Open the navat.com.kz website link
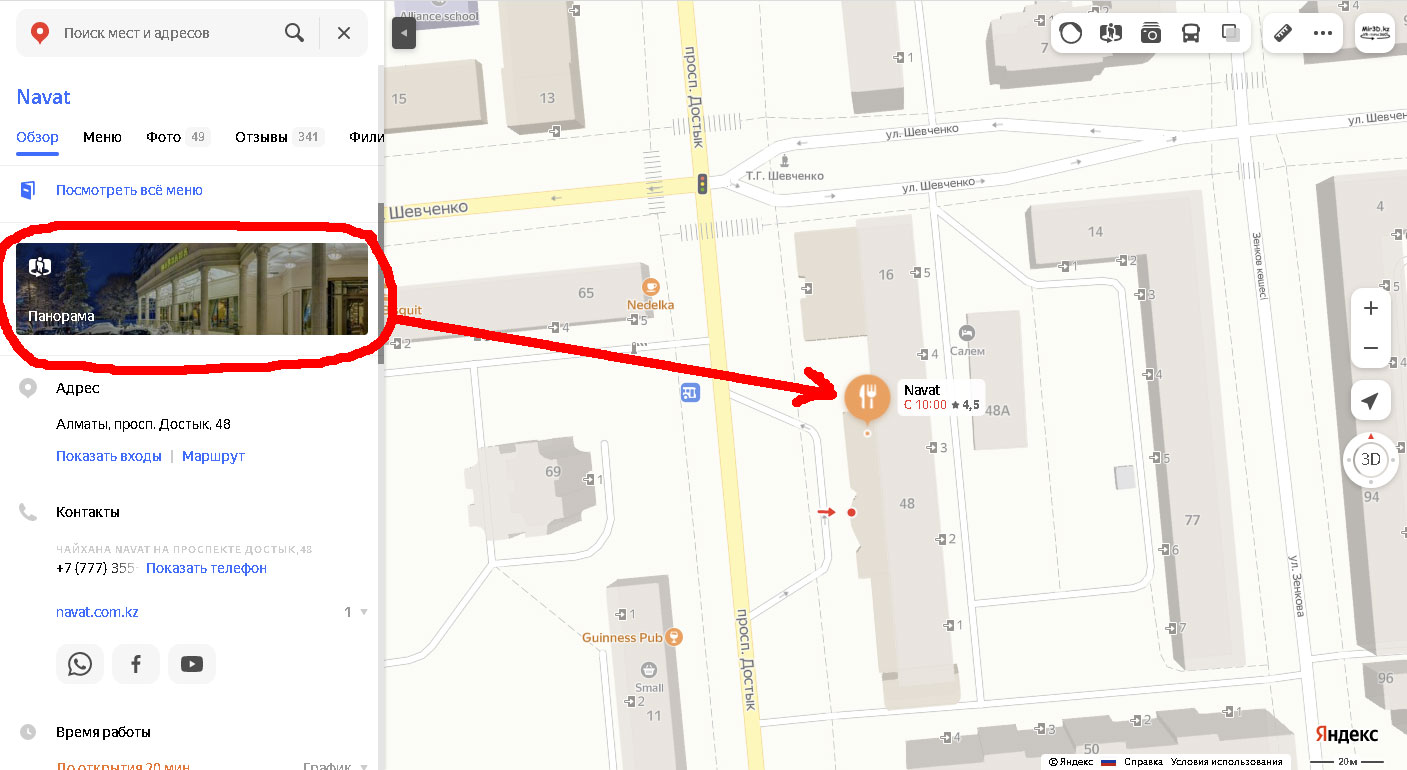The height and width of the screenshot is (770, 1407). click(97, 612)
